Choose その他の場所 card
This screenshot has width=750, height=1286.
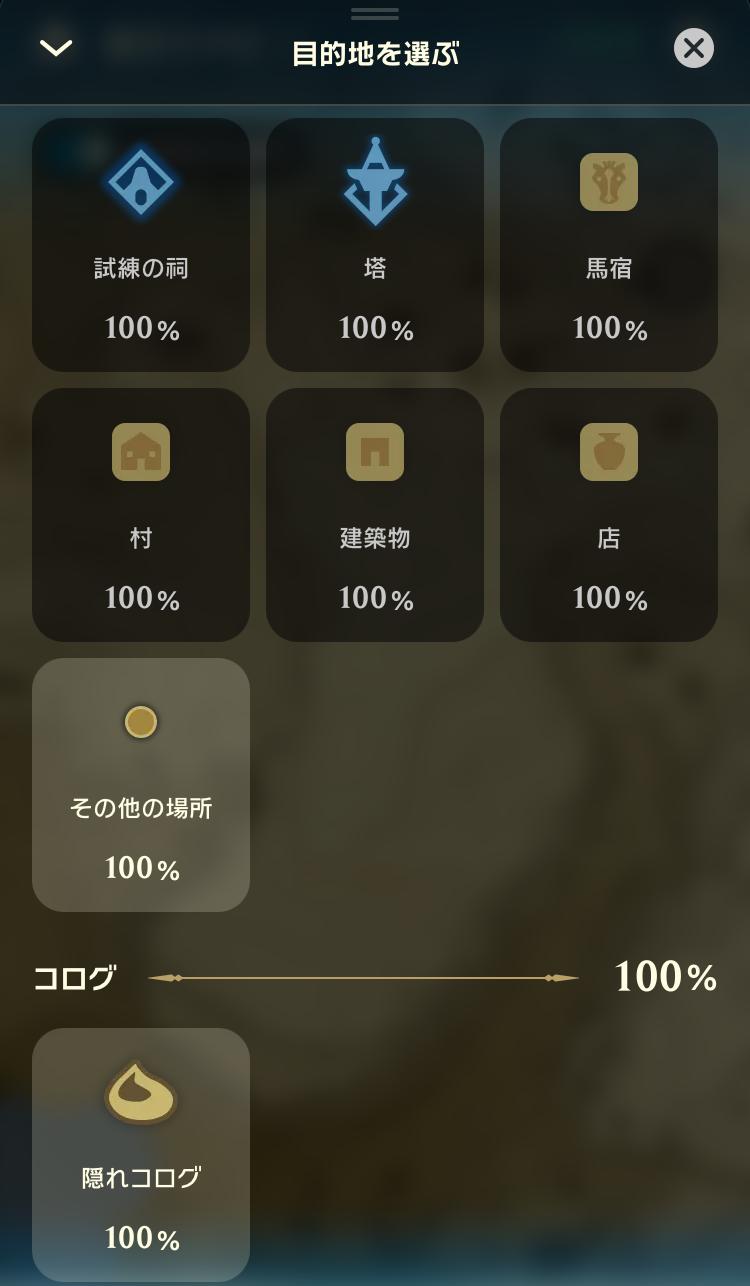(x=141, y=785)
